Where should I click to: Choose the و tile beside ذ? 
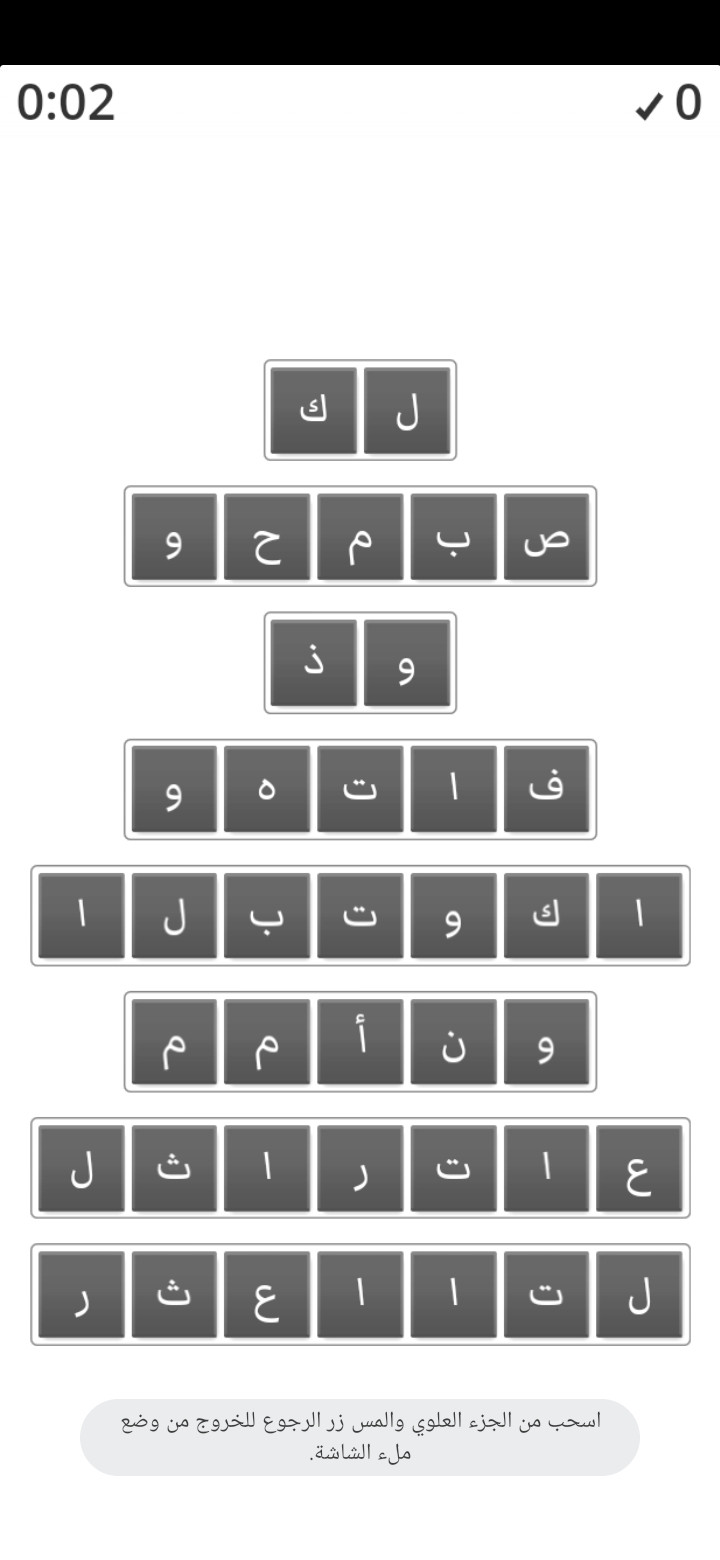tap(407, 663)
